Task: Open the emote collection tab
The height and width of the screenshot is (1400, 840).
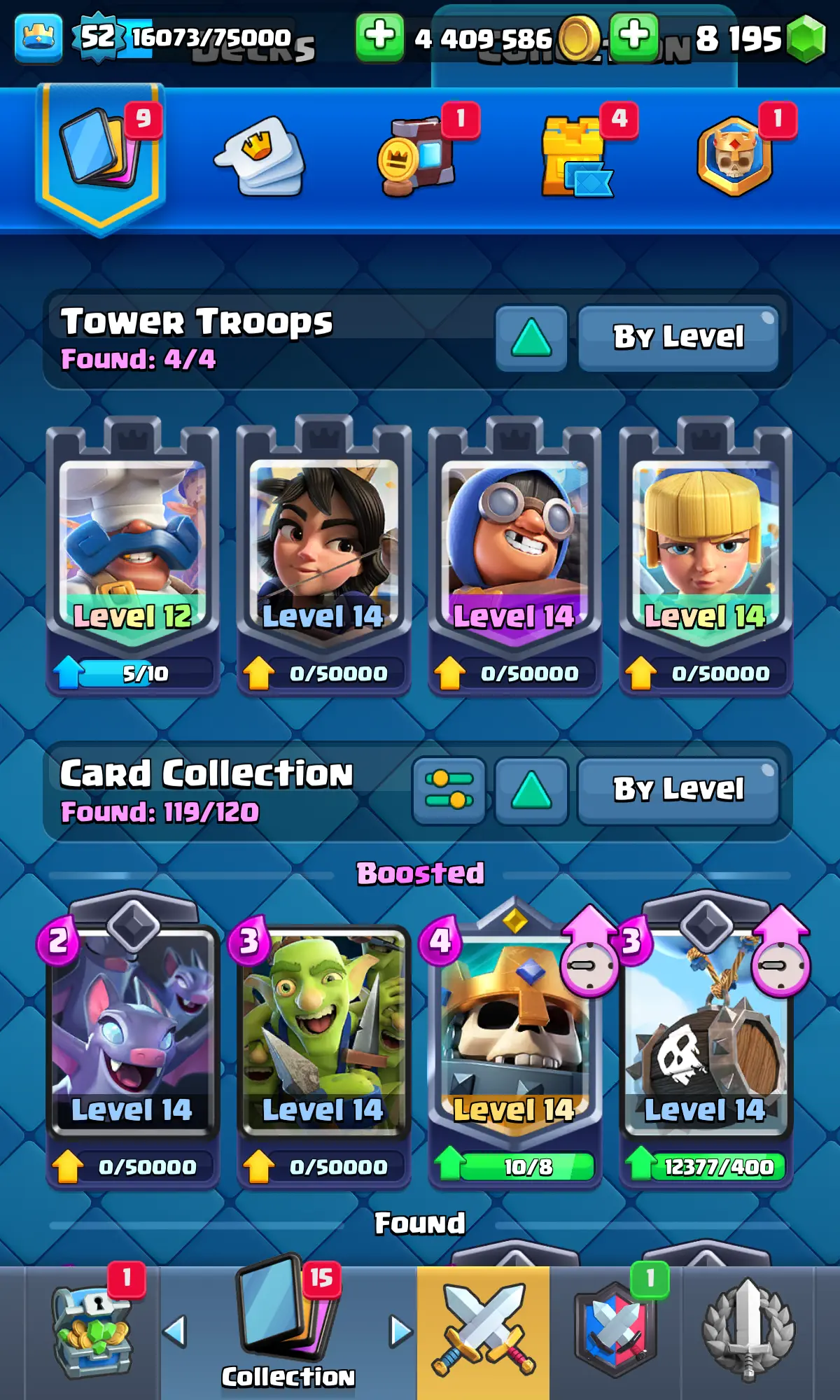Action: tap(260, 157)
